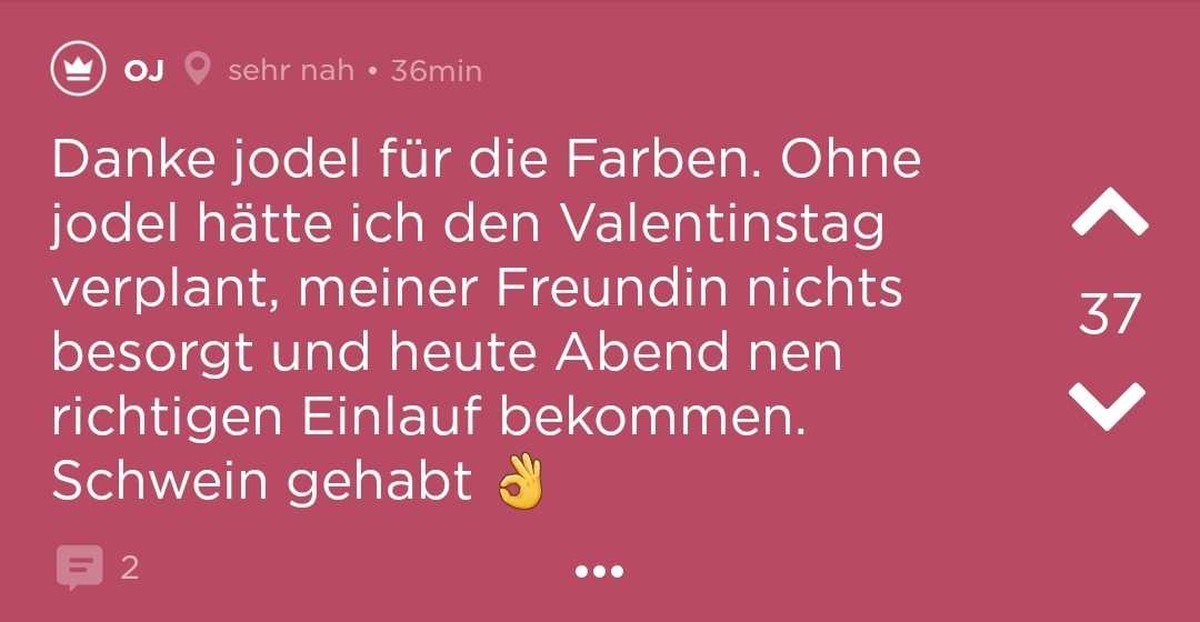Open the comments on this jodel
The image size is (1200, 622).
[x=80, y=568]
